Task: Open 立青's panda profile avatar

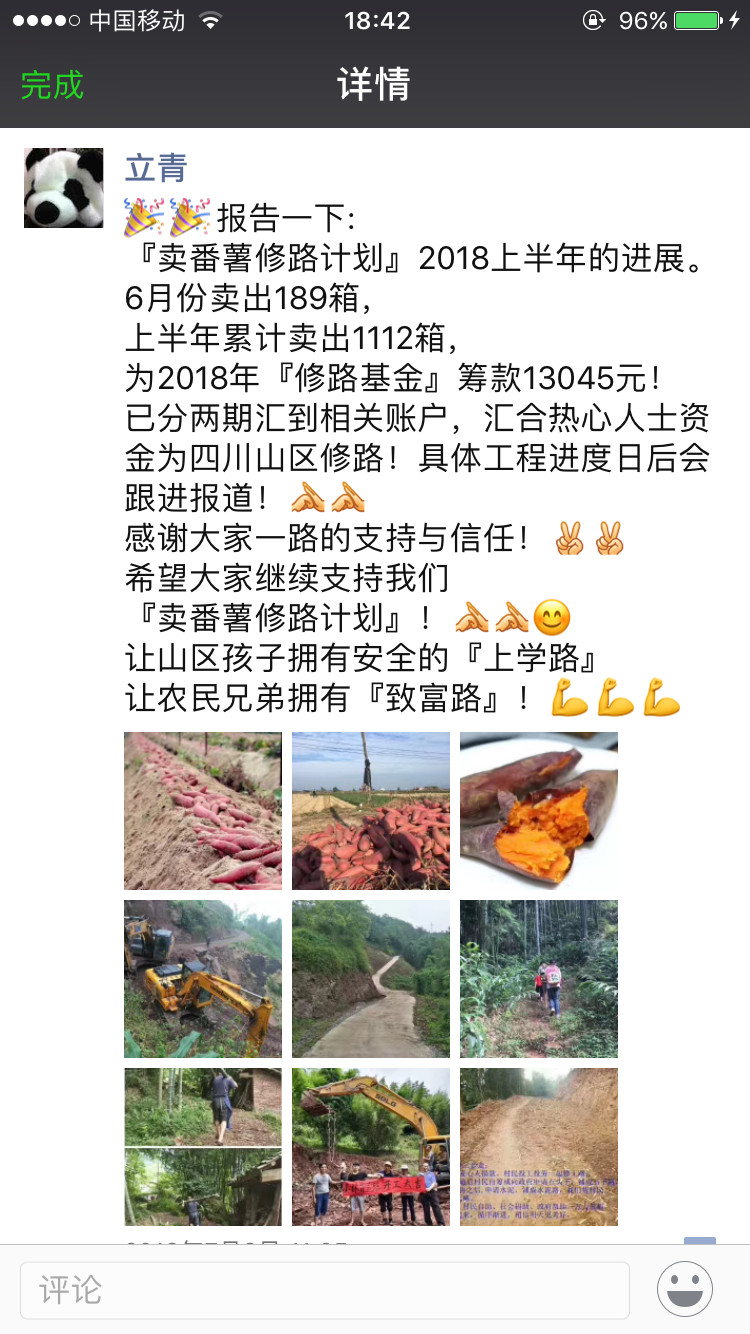Action: coord(63,188)
